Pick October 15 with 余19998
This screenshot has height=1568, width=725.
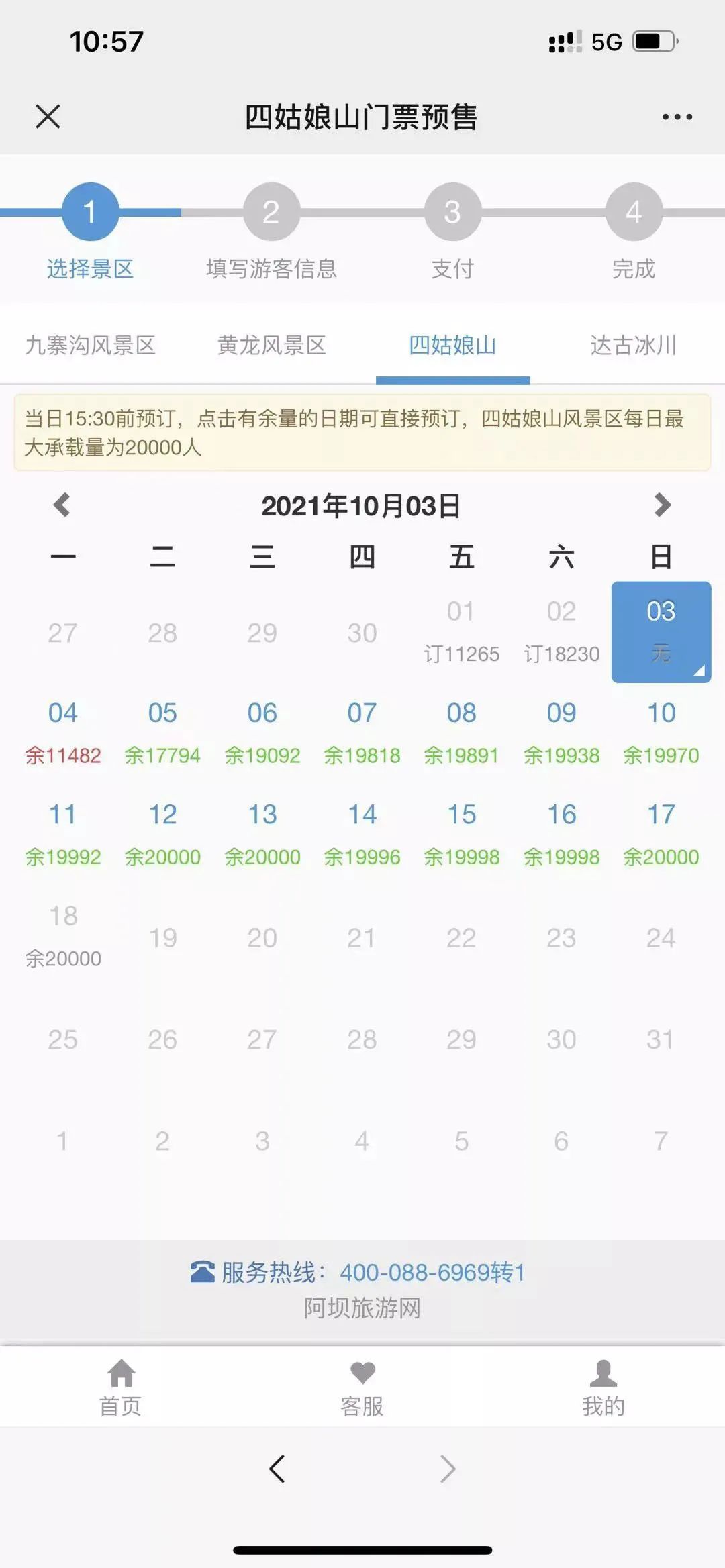click(x=461, y=834)
